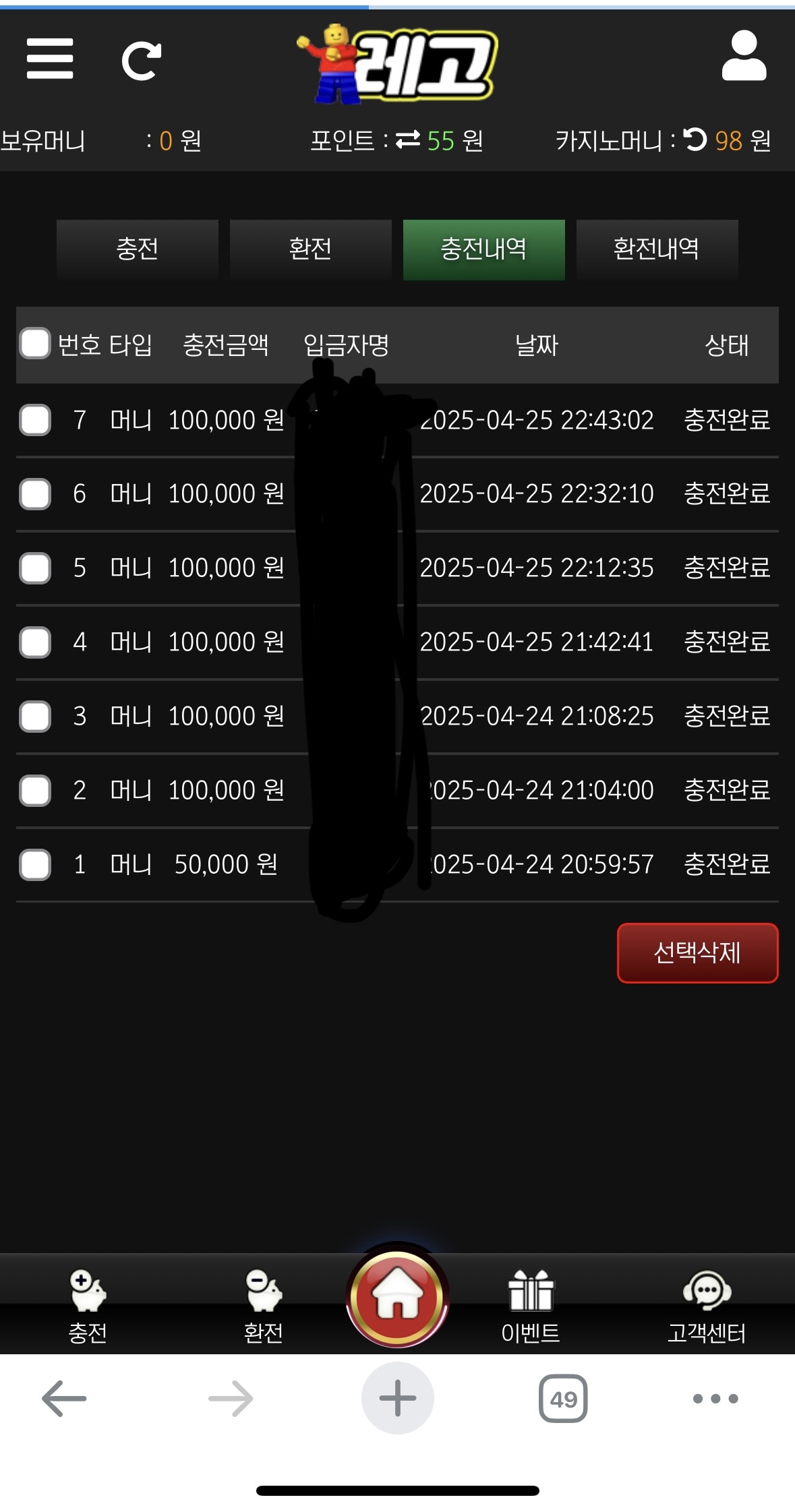Viewport: 795px width, 1512px height.
Task: Switch to the 환전 tab at top
Action: [x=310, y=249]
